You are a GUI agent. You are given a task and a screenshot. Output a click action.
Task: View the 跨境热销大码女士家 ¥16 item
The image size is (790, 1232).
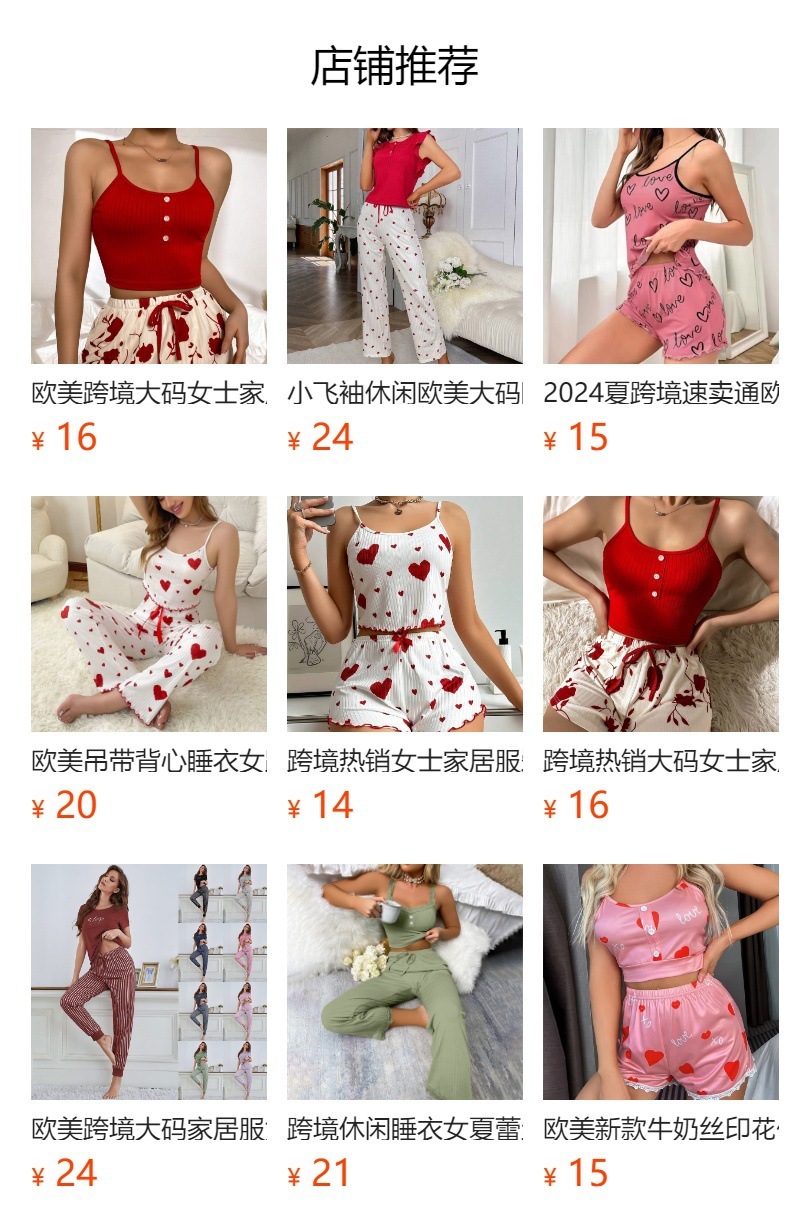pyautogui.click(x=660, y=614)
